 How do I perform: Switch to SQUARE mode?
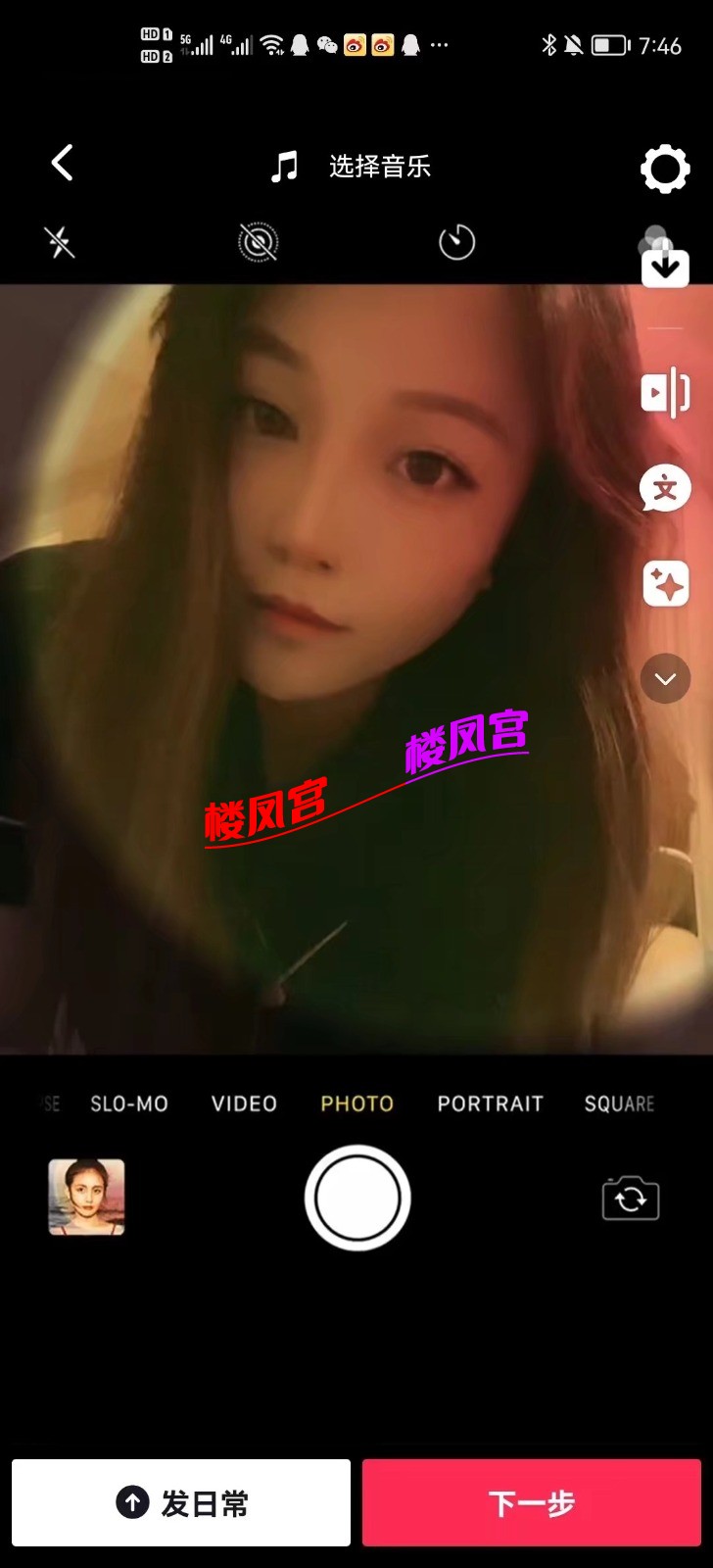point(619,1103)
